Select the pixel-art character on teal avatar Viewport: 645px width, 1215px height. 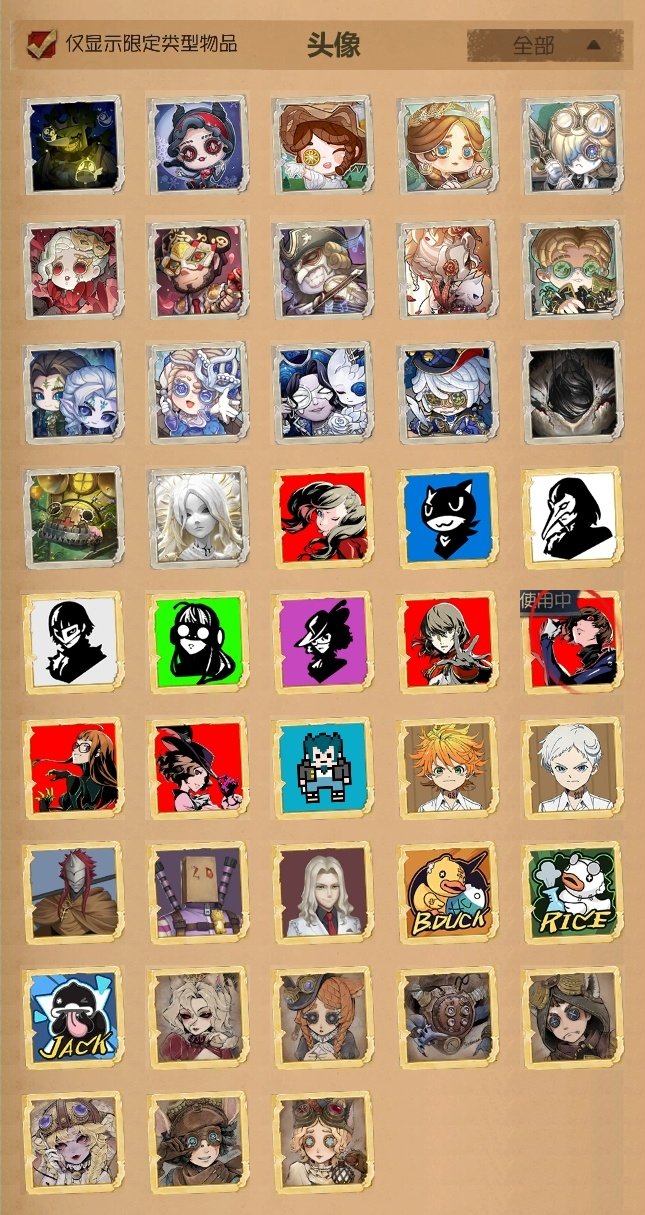pyautogui.click(x=322, y=768)
